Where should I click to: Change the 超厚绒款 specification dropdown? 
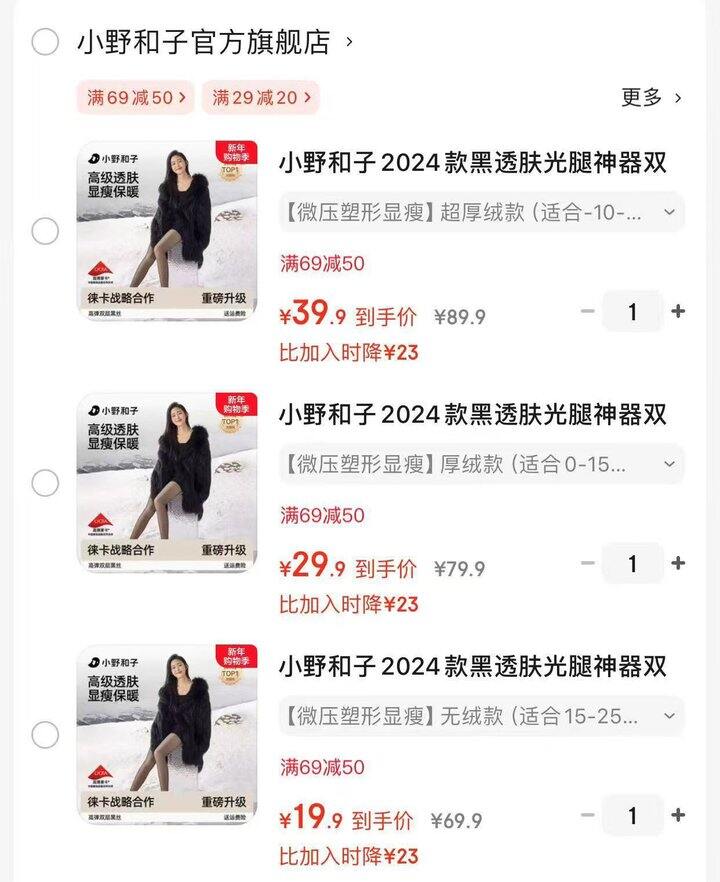coord(481,212)
